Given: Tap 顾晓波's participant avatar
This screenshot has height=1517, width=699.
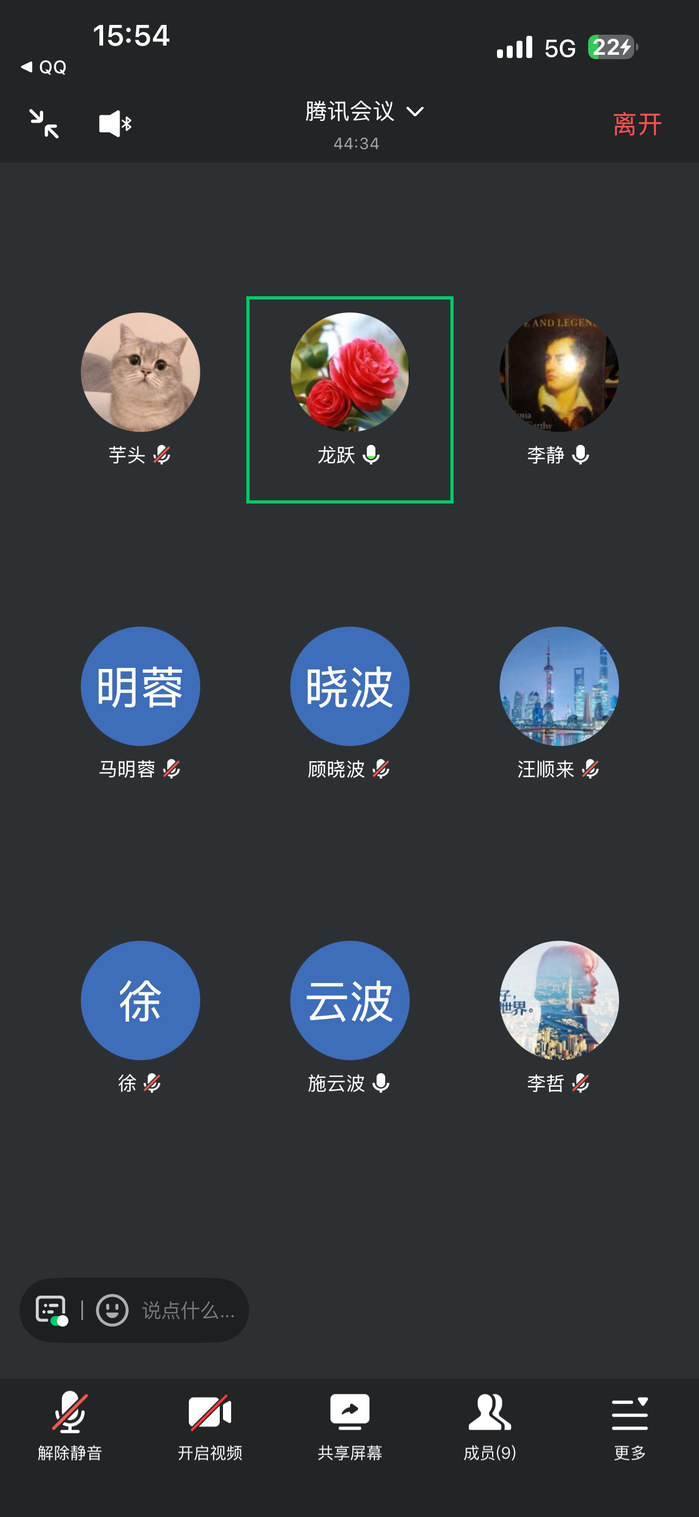Looking at the screenshot, I should point(349,686).
